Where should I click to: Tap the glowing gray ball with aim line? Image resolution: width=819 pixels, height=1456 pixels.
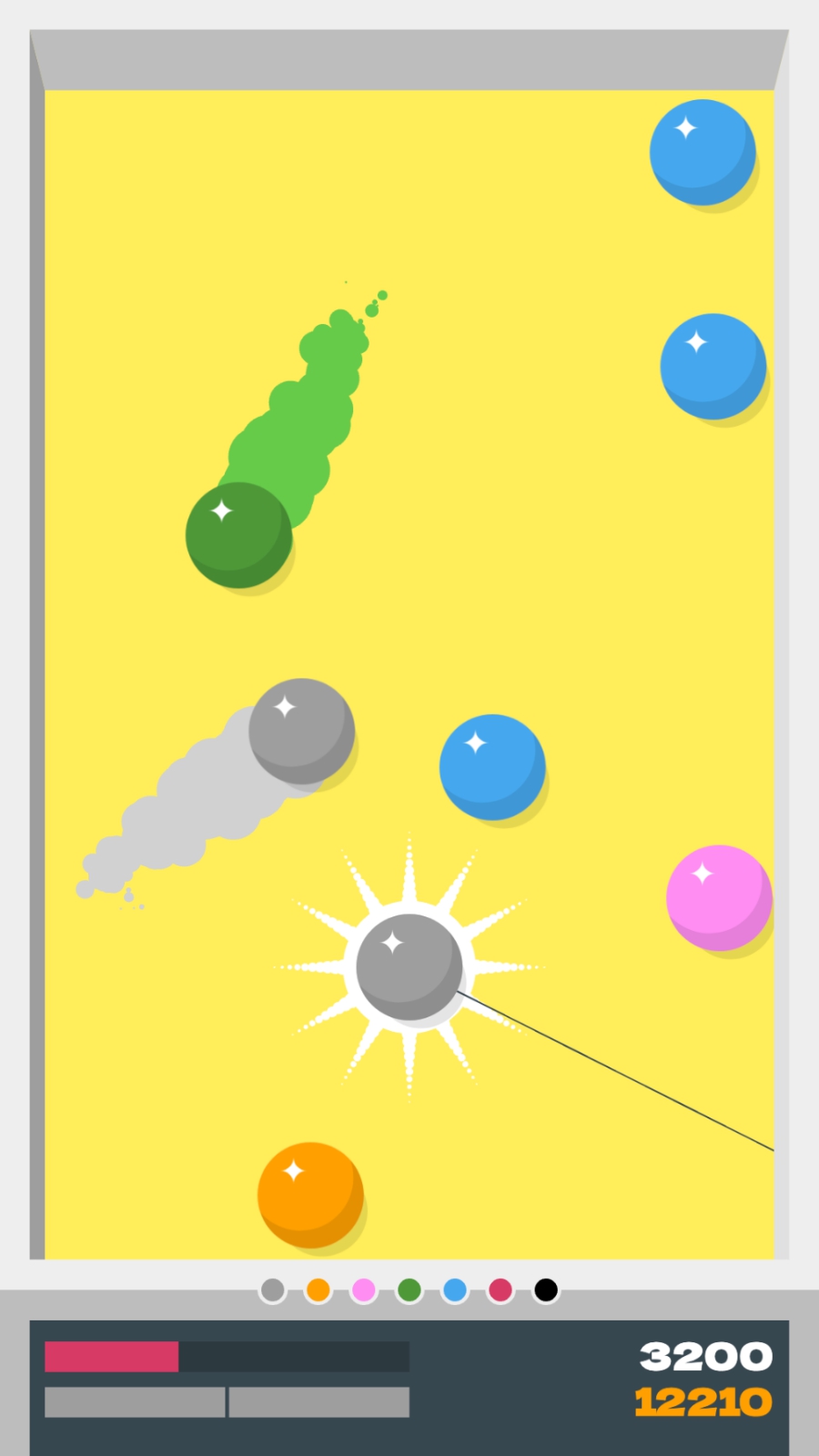point(409,966)
